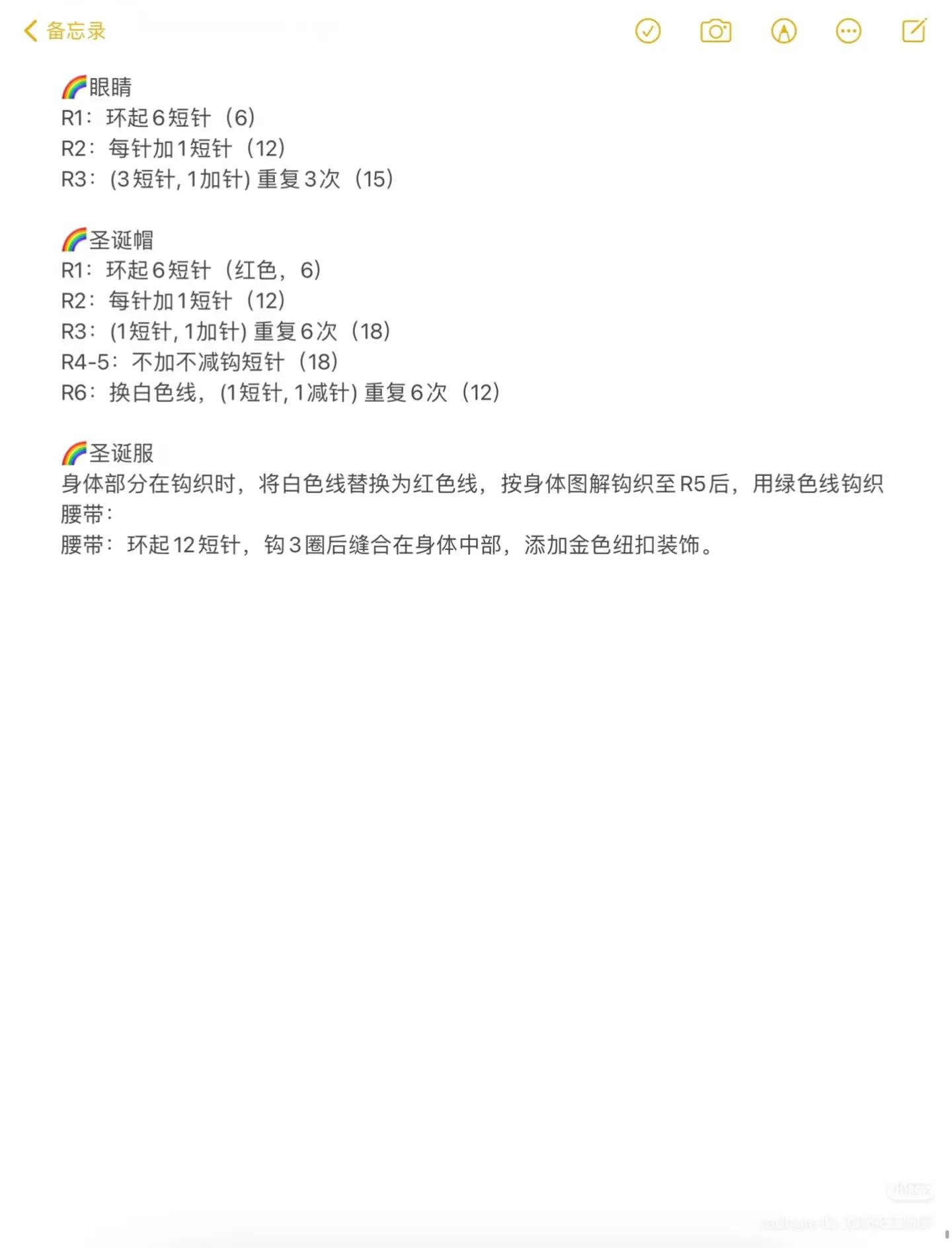Image resolution: width=952 pixels, height=1248 pixels.
Task: Go back to 备忘录 notes list
Action: click(64, 31)
